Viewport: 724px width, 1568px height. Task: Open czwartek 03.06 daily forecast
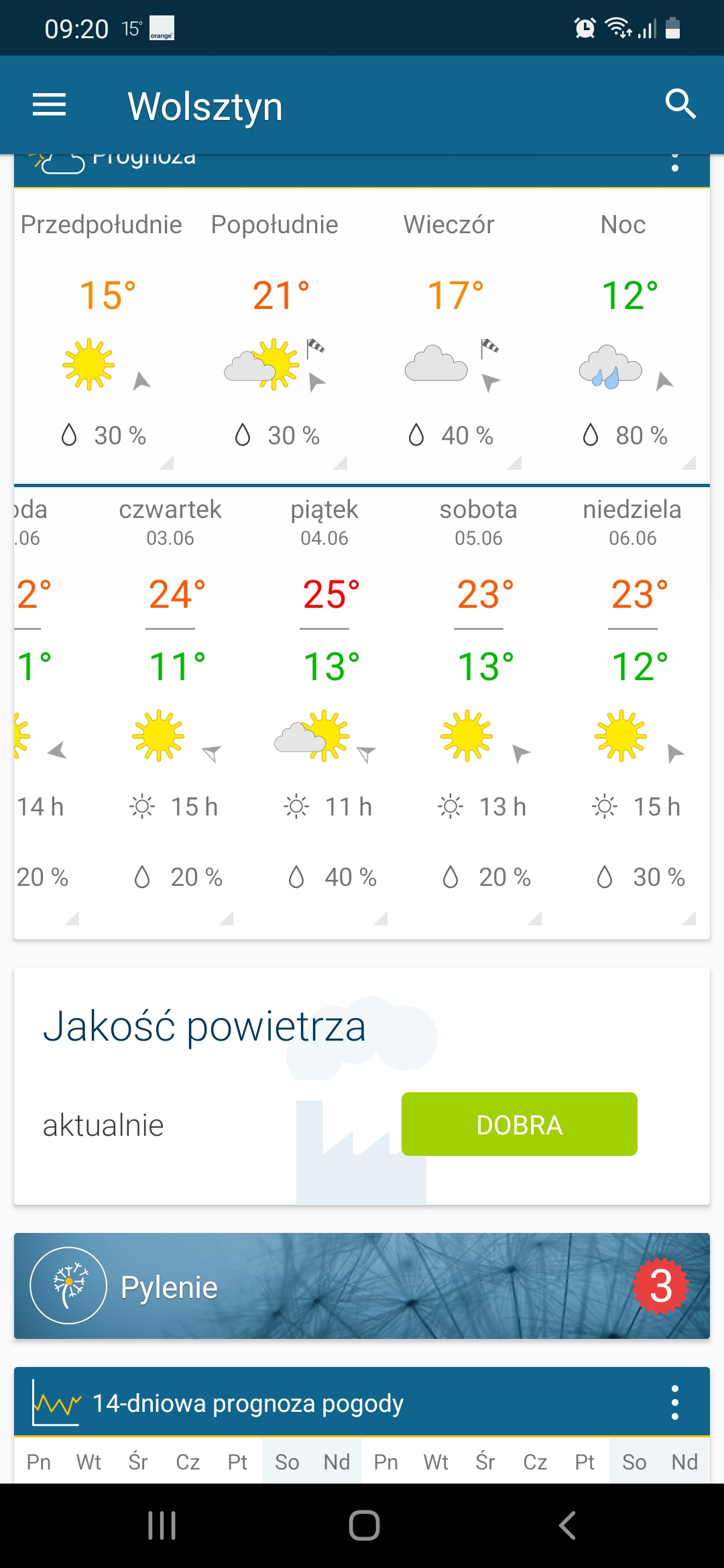170,704
